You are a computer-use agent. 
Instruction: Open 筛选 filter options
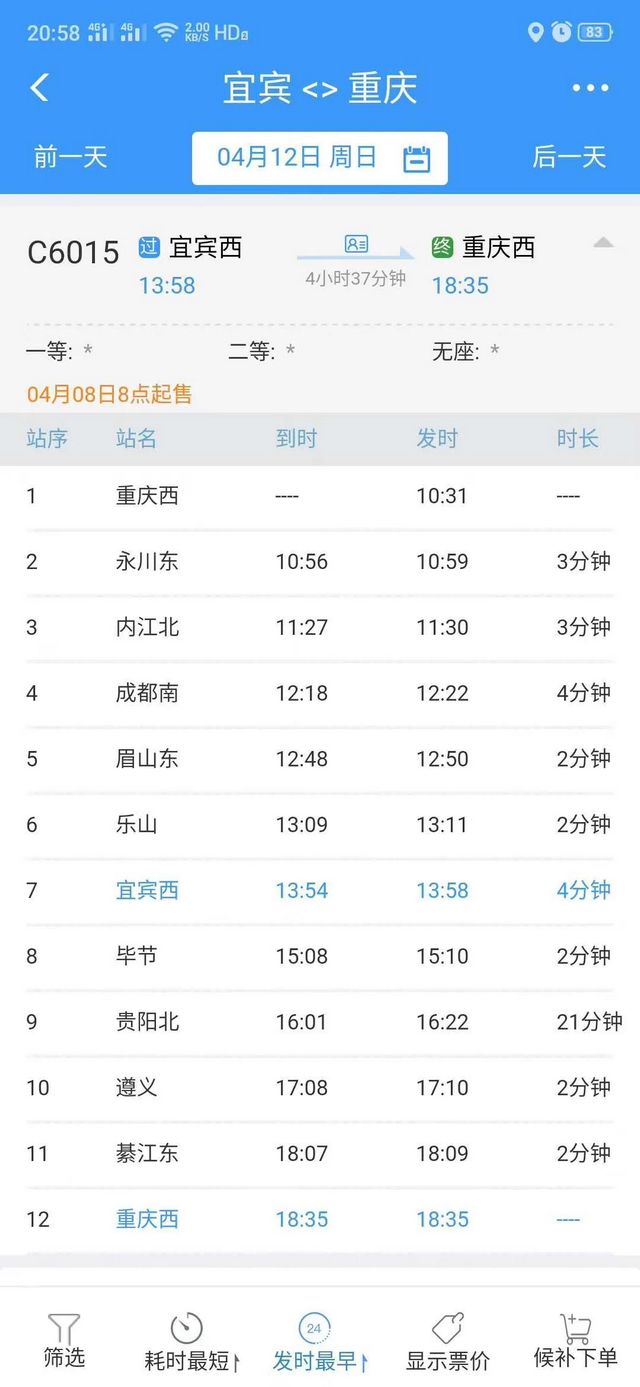(64, 1340)
